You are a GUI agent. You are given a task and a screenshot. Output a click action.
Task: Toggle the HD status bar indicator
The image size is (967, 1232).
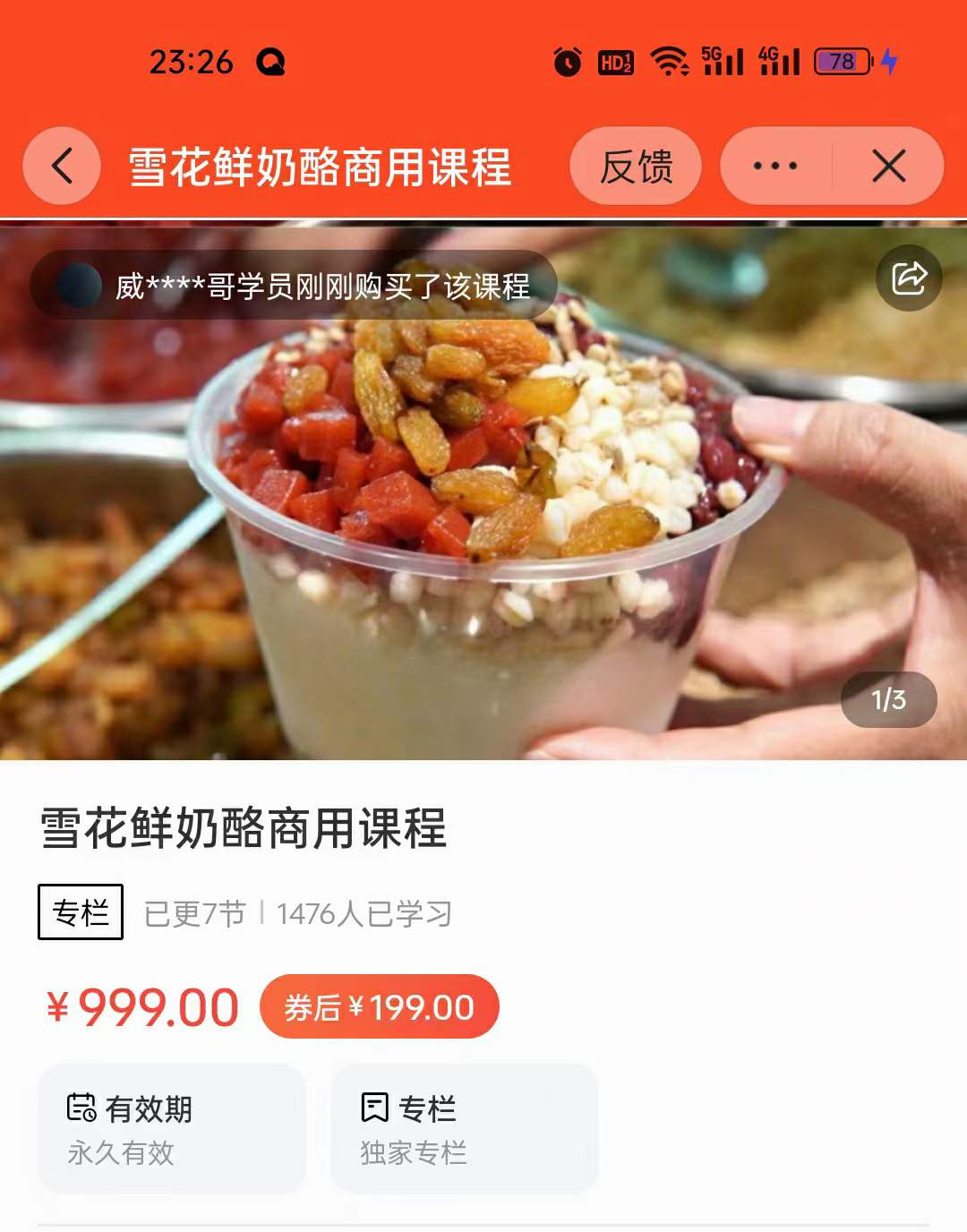coord(614,61)
